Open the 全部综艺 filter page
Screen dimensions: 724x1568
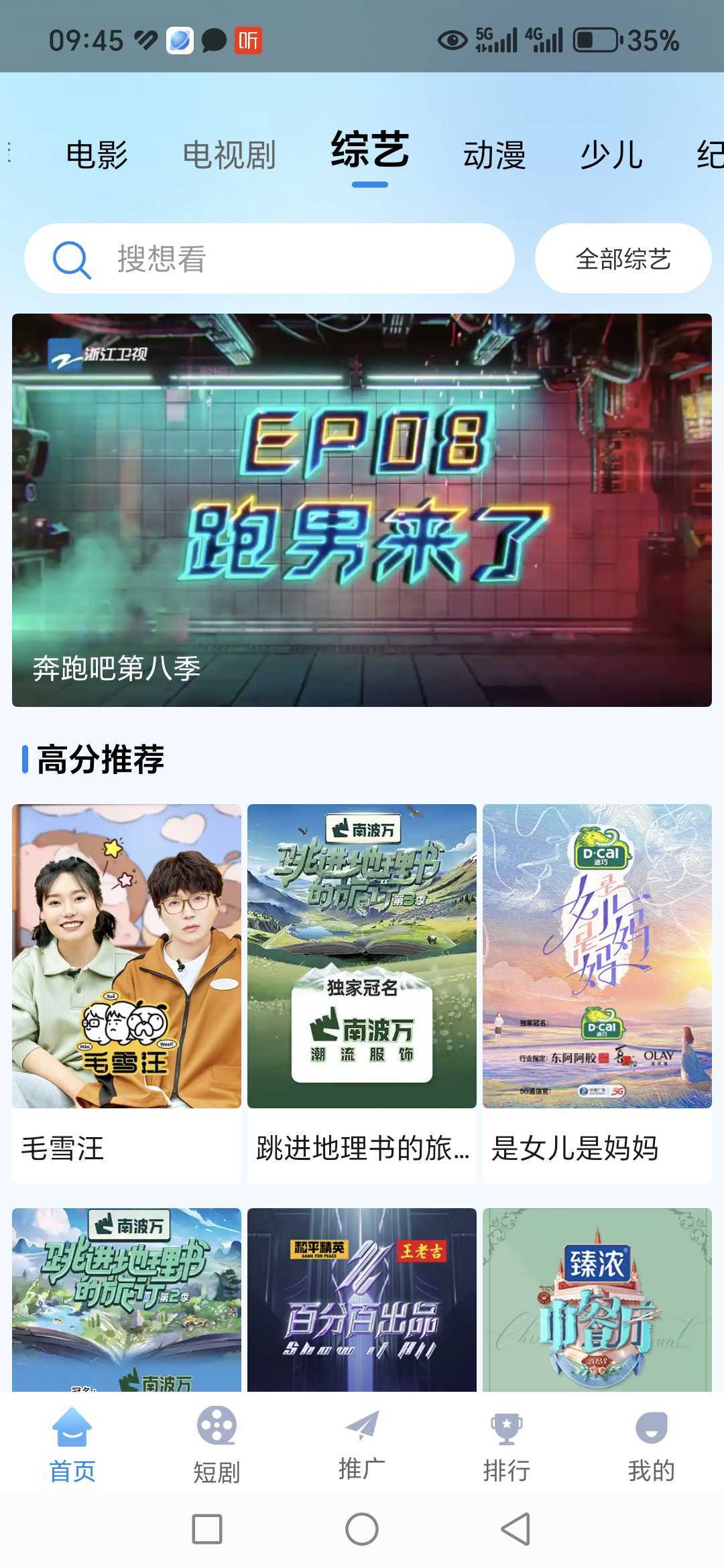coord(622,260)
